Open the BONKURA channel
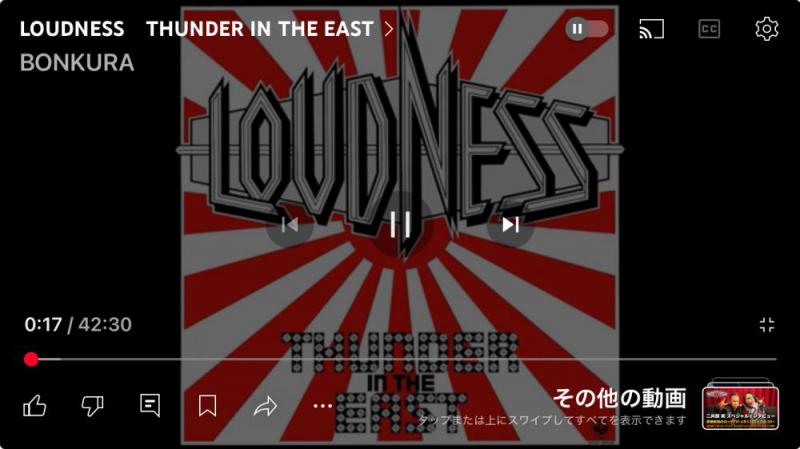This screenshot has height=449, width=800. (x=76, y=63)
